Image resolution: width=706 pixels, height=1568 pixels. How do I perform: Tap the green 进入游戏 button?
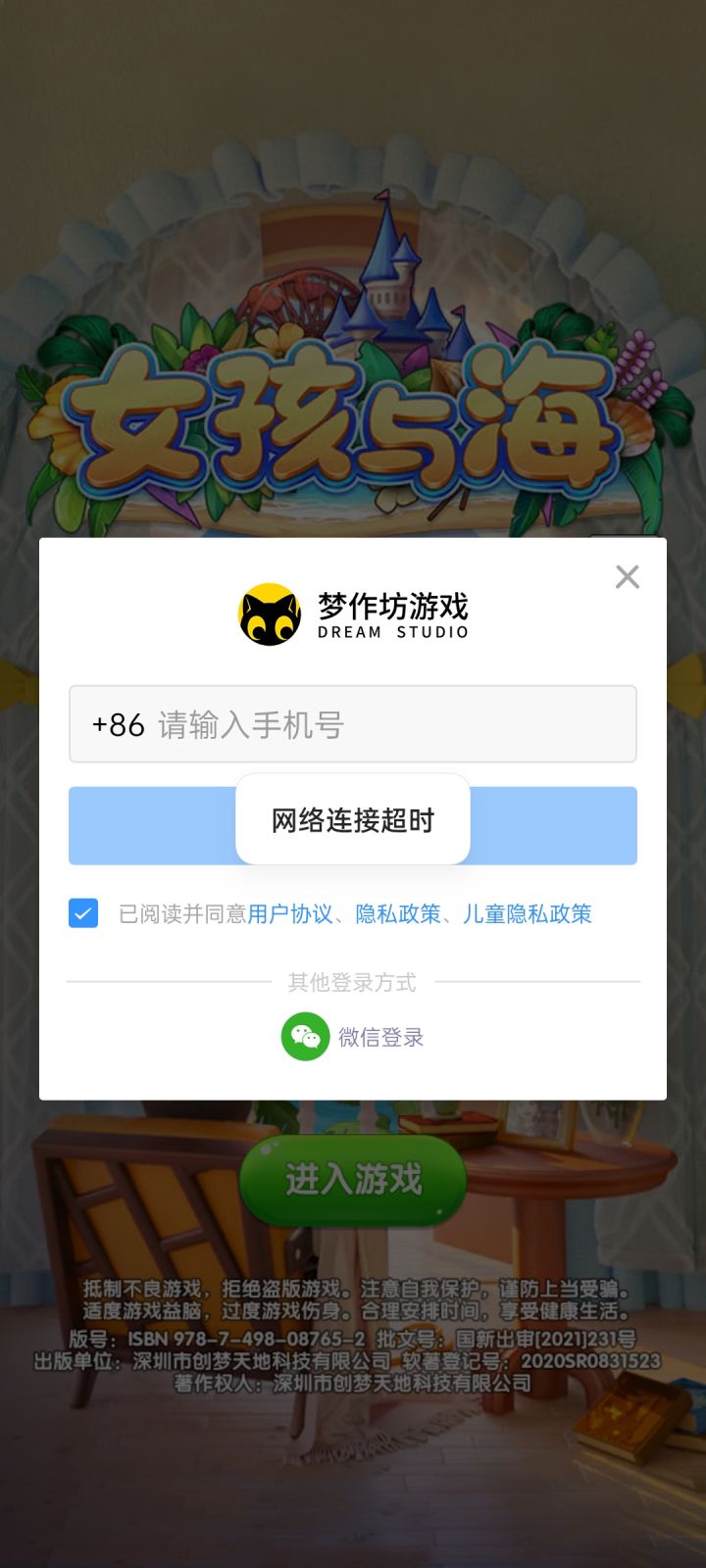point(351,1180)
